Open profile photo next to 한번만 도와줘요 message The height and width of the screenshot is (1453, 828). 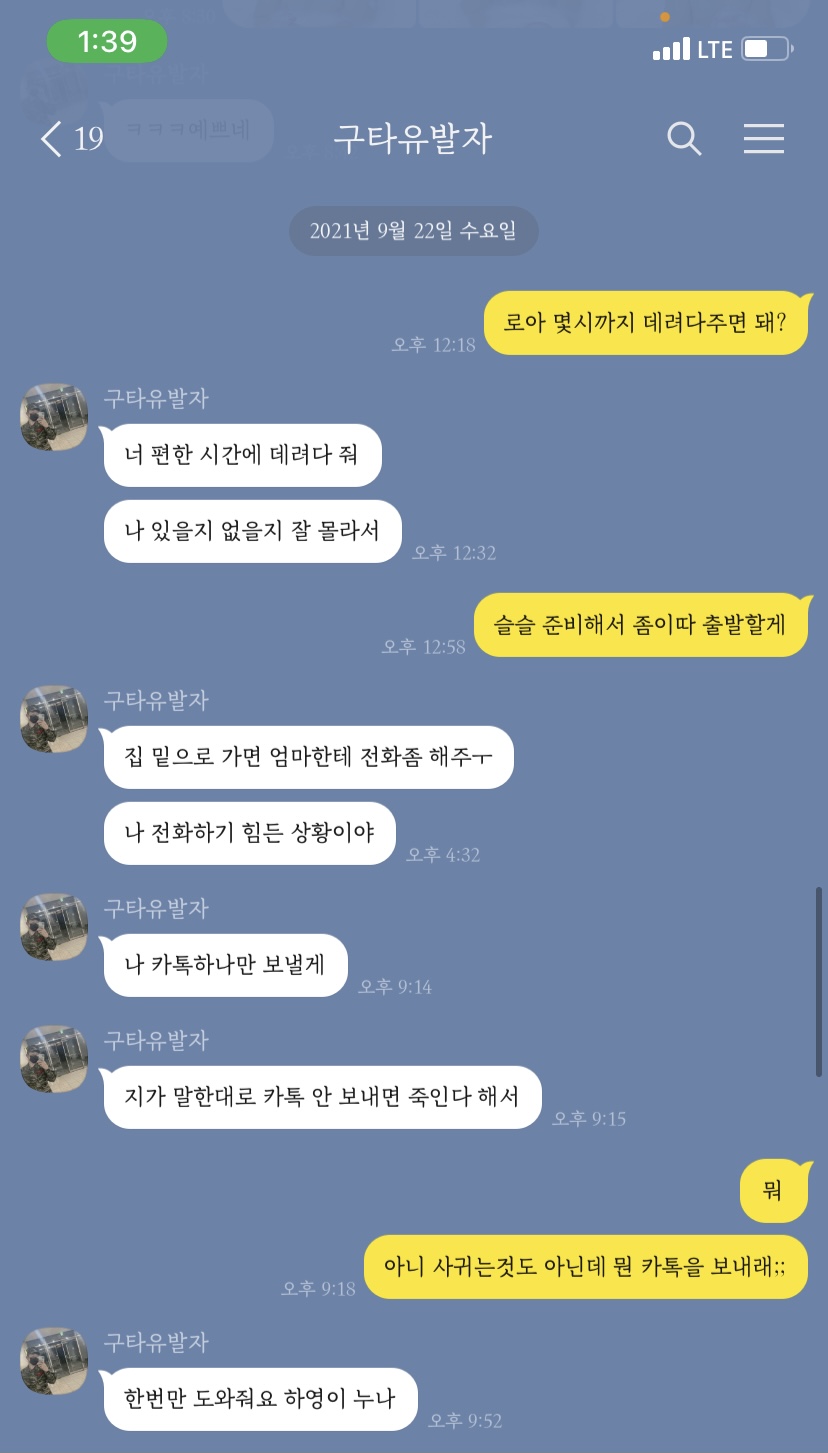coord(55,1361)
